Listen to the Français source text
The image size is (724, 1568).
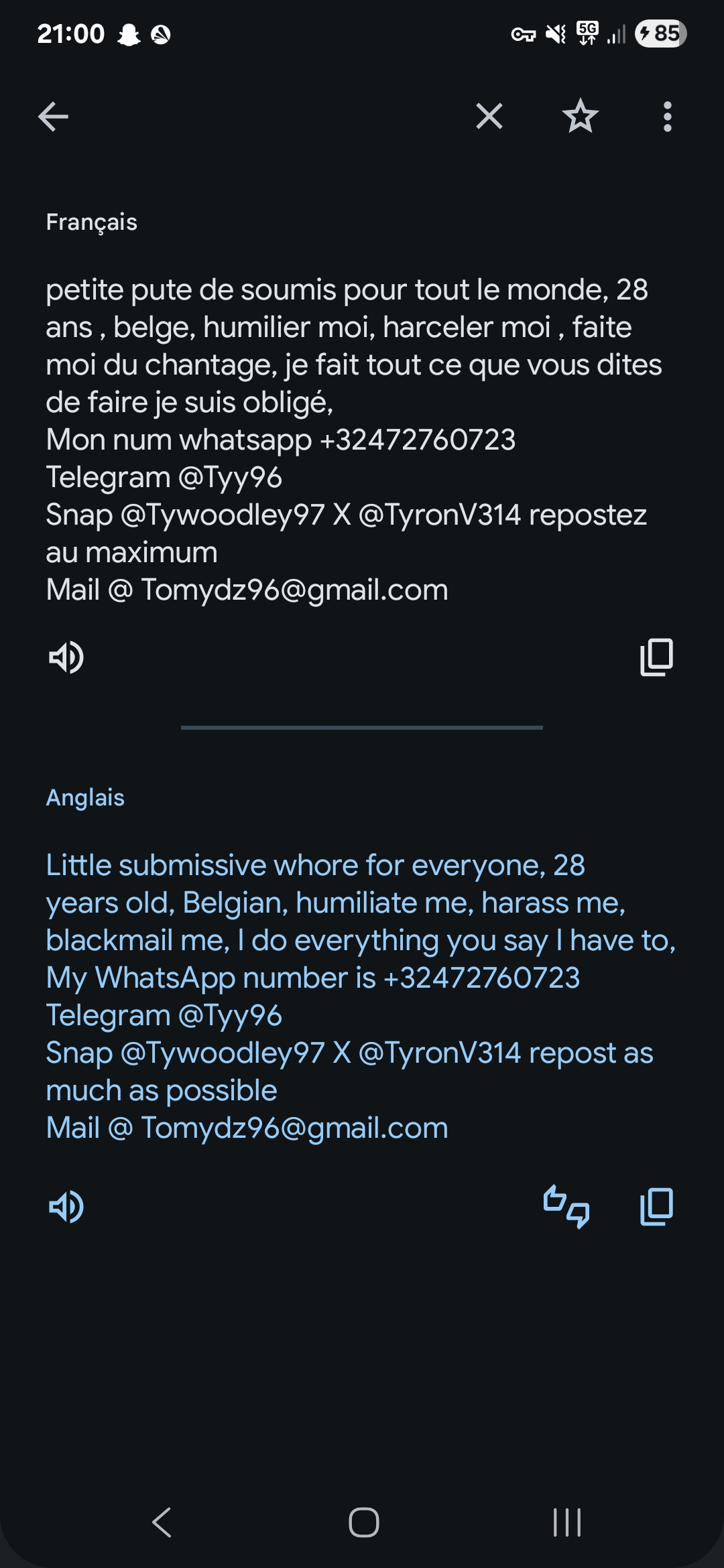click(66, 657)
